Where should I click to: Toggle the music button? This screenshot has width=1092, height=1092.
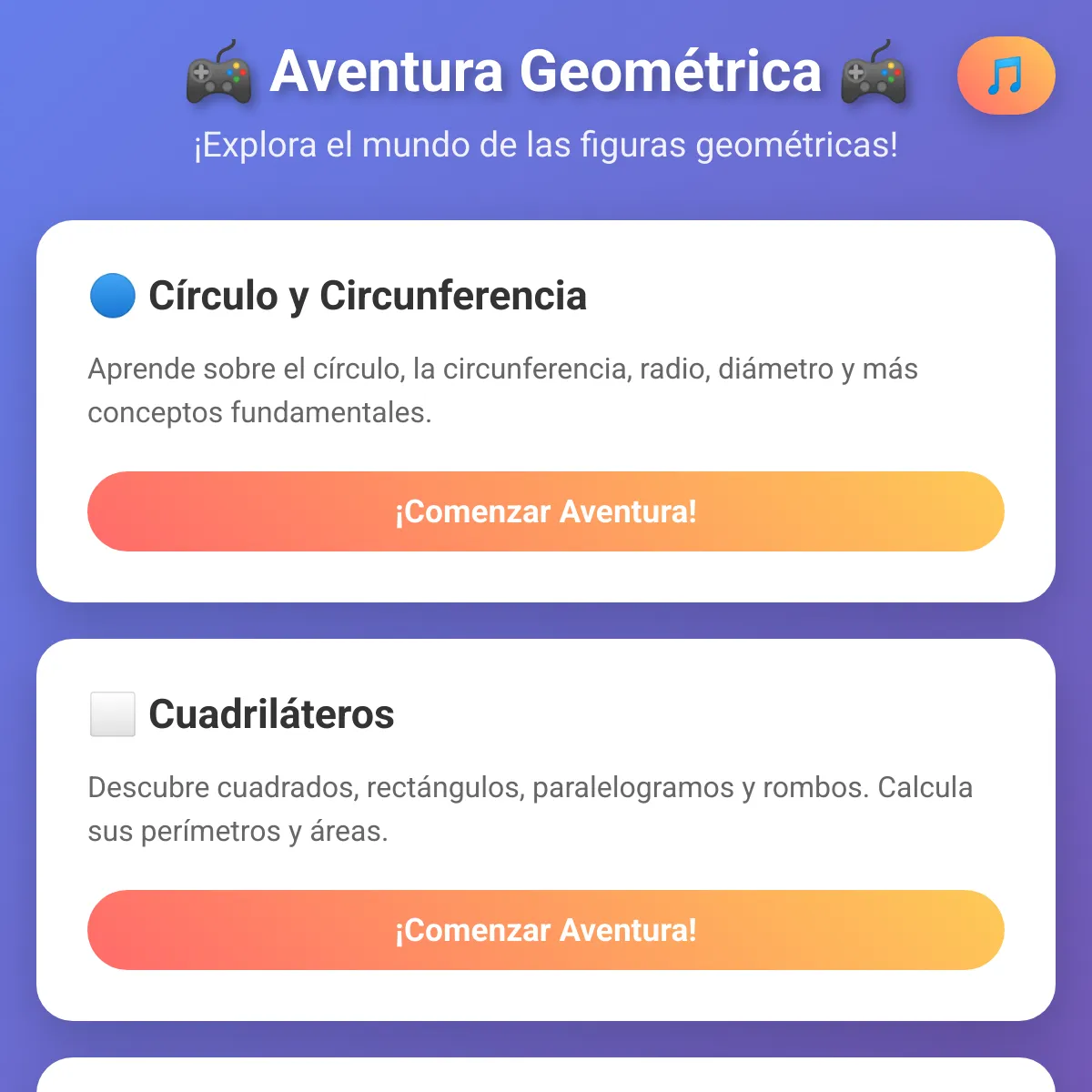1006,76
